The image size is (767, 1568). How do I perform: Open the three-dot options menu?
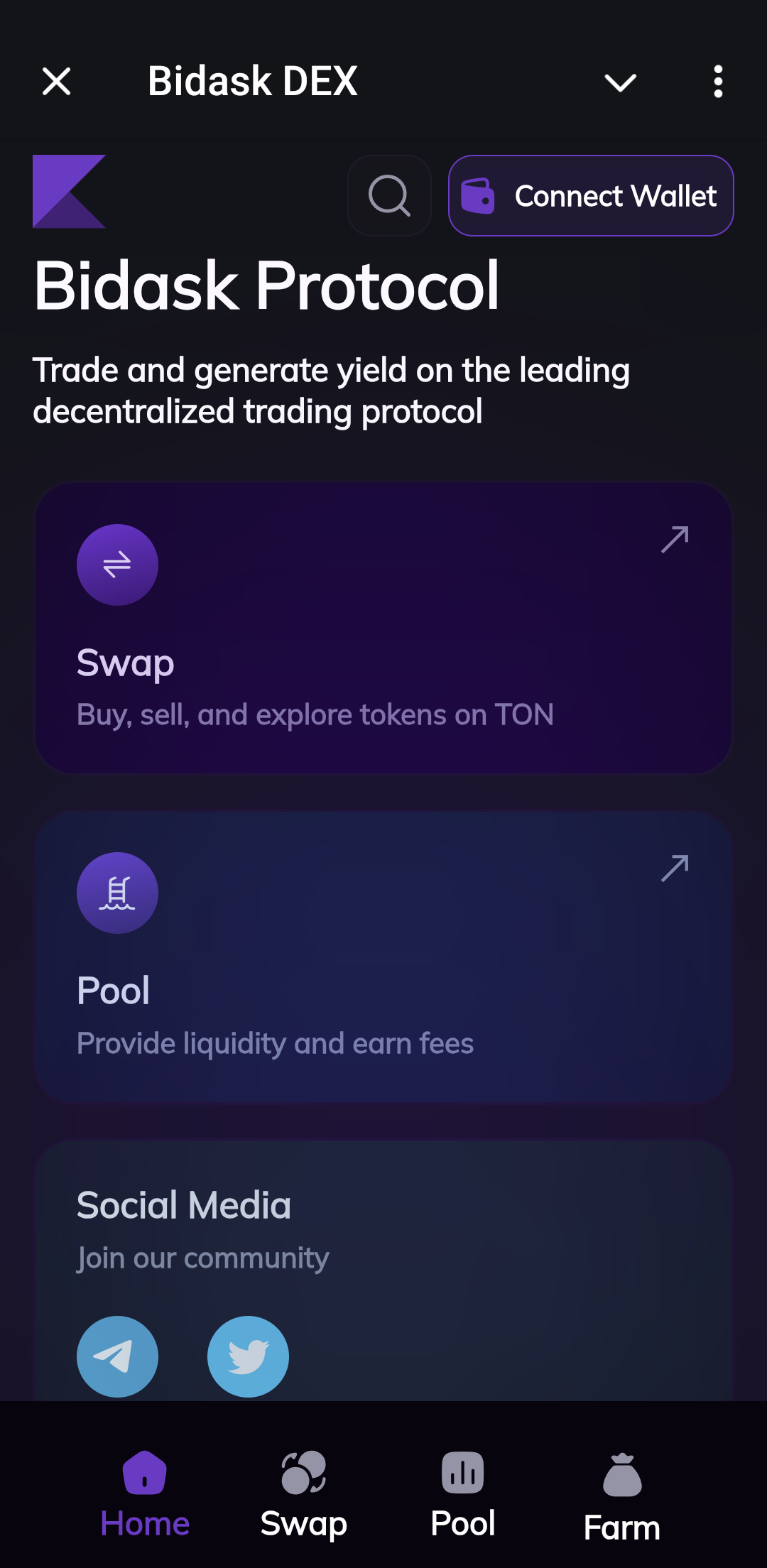tap(717, 81)
